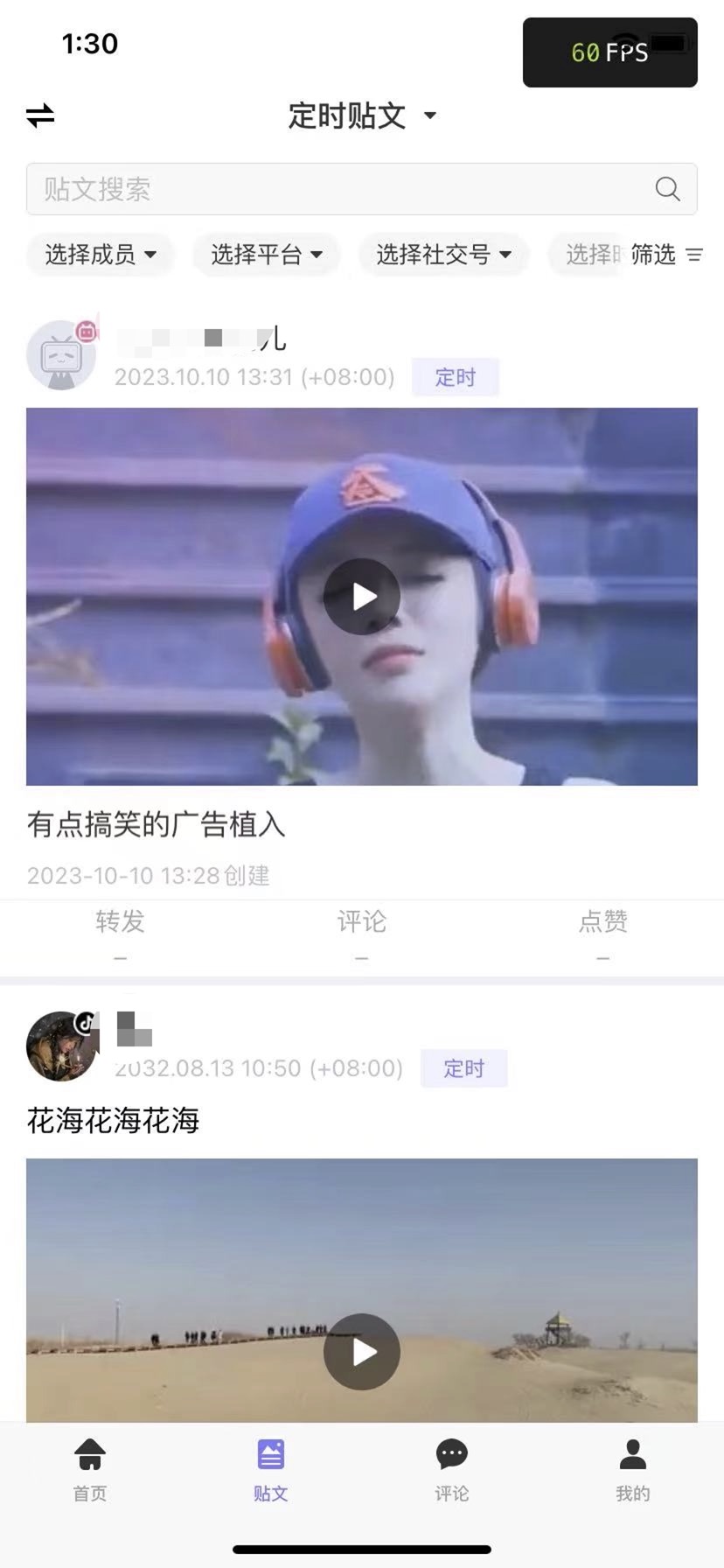
Task: Open the 选择成员 dropdown
Action: tap(101, 255)
